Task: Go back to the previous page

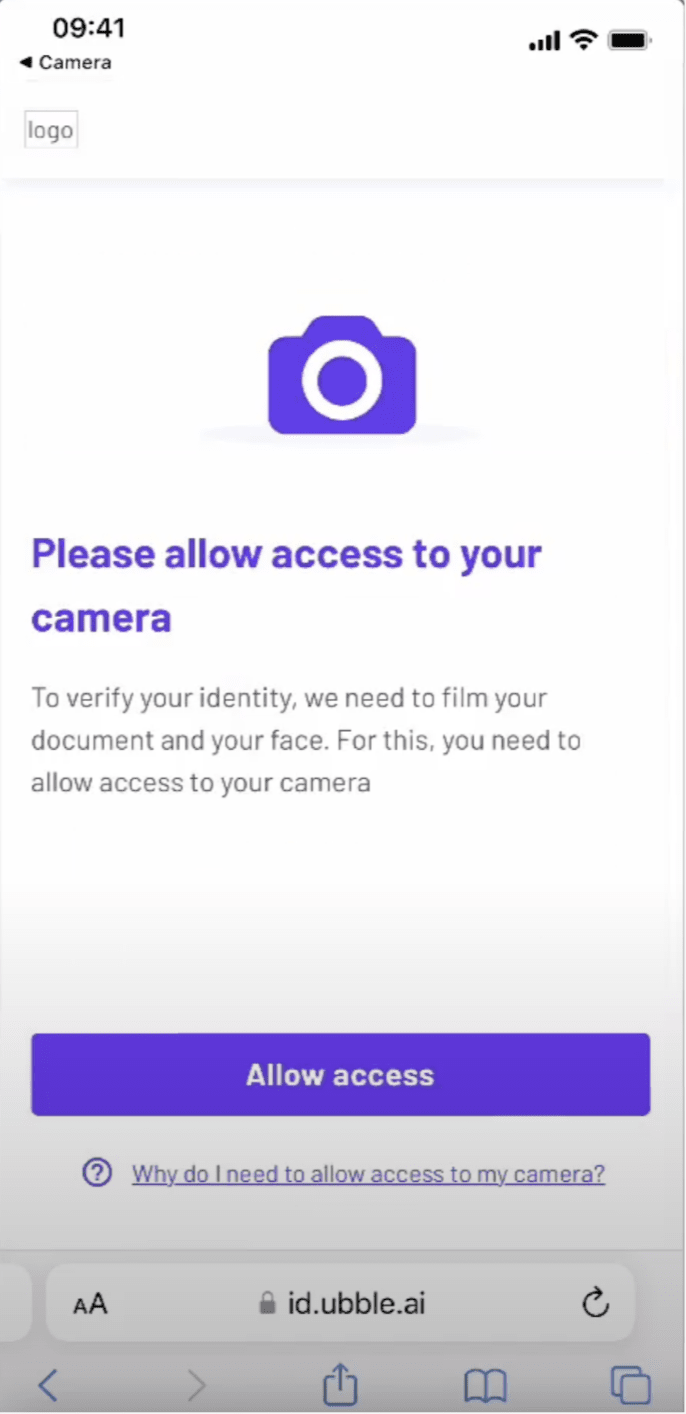Action: (48, 1385)
